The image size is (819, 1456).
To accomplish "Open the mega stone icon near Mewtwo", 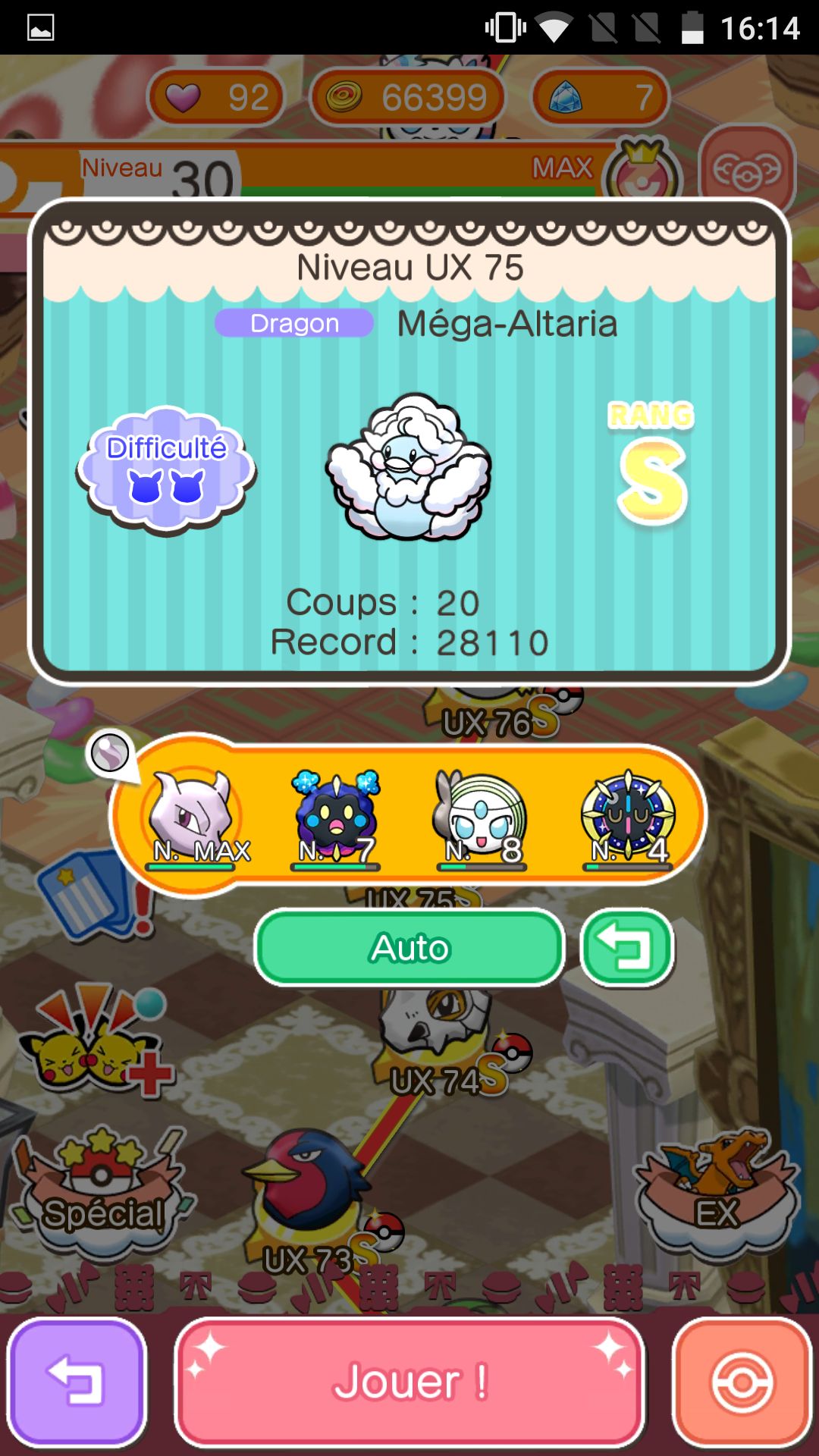I will (x=110, y=753).
